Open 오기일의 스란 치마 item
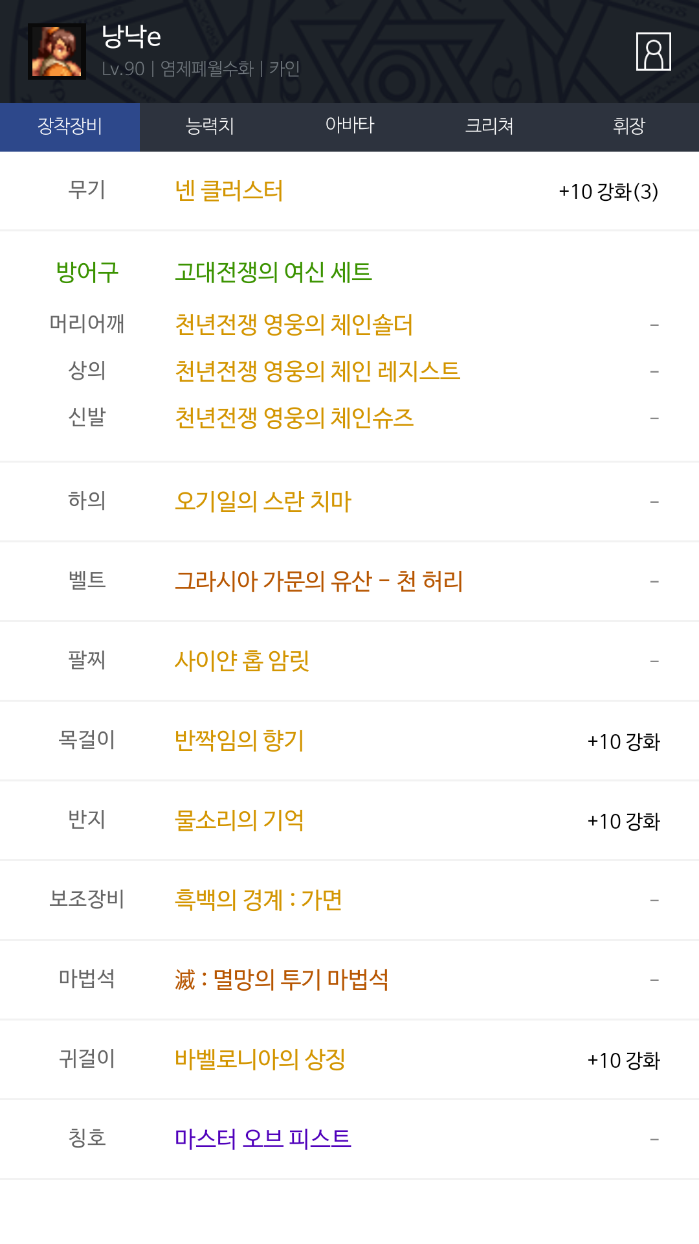This screenshot has width=699, height=1244. [263, 501]
